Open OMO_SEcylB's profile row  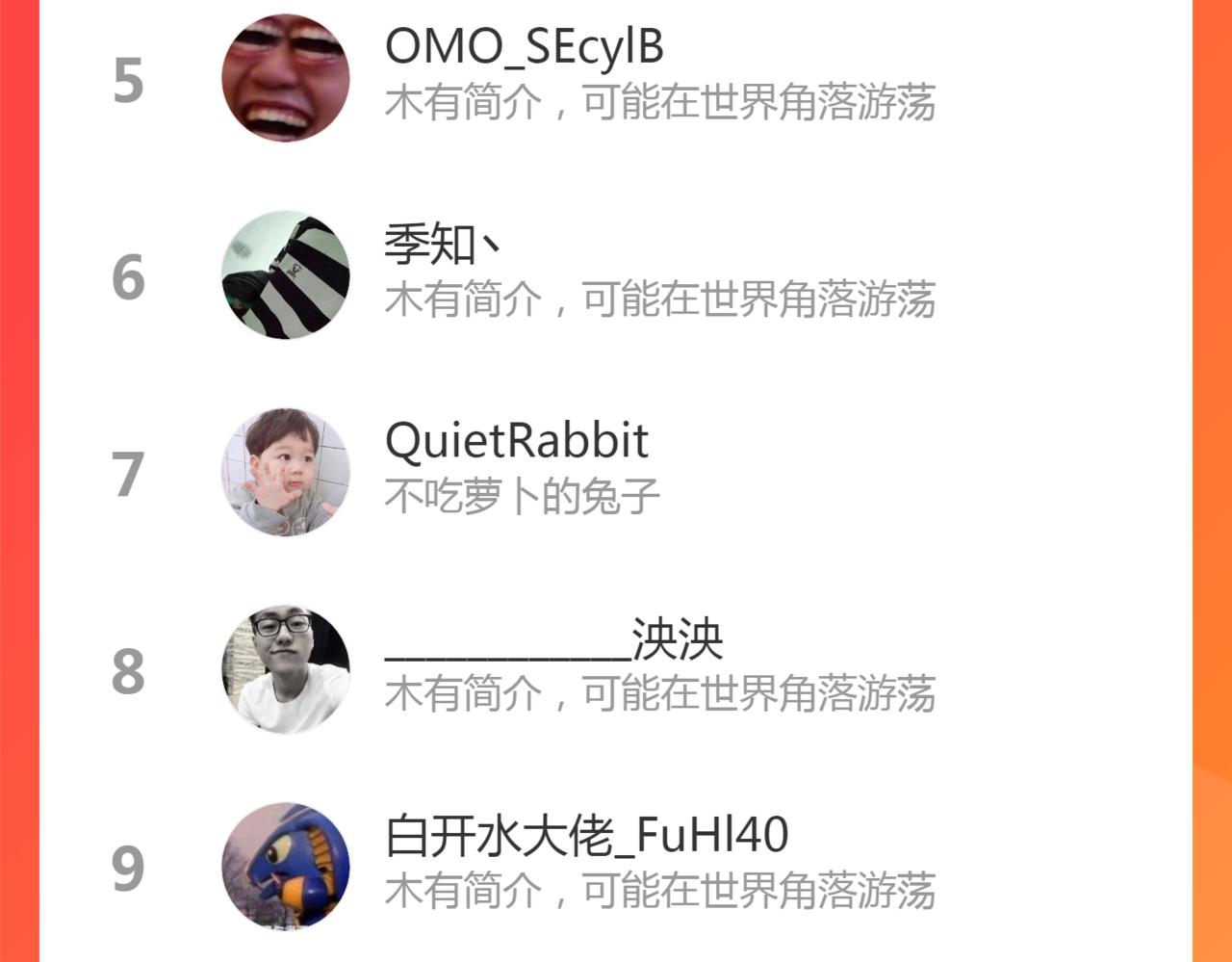[x=616, y=79]
